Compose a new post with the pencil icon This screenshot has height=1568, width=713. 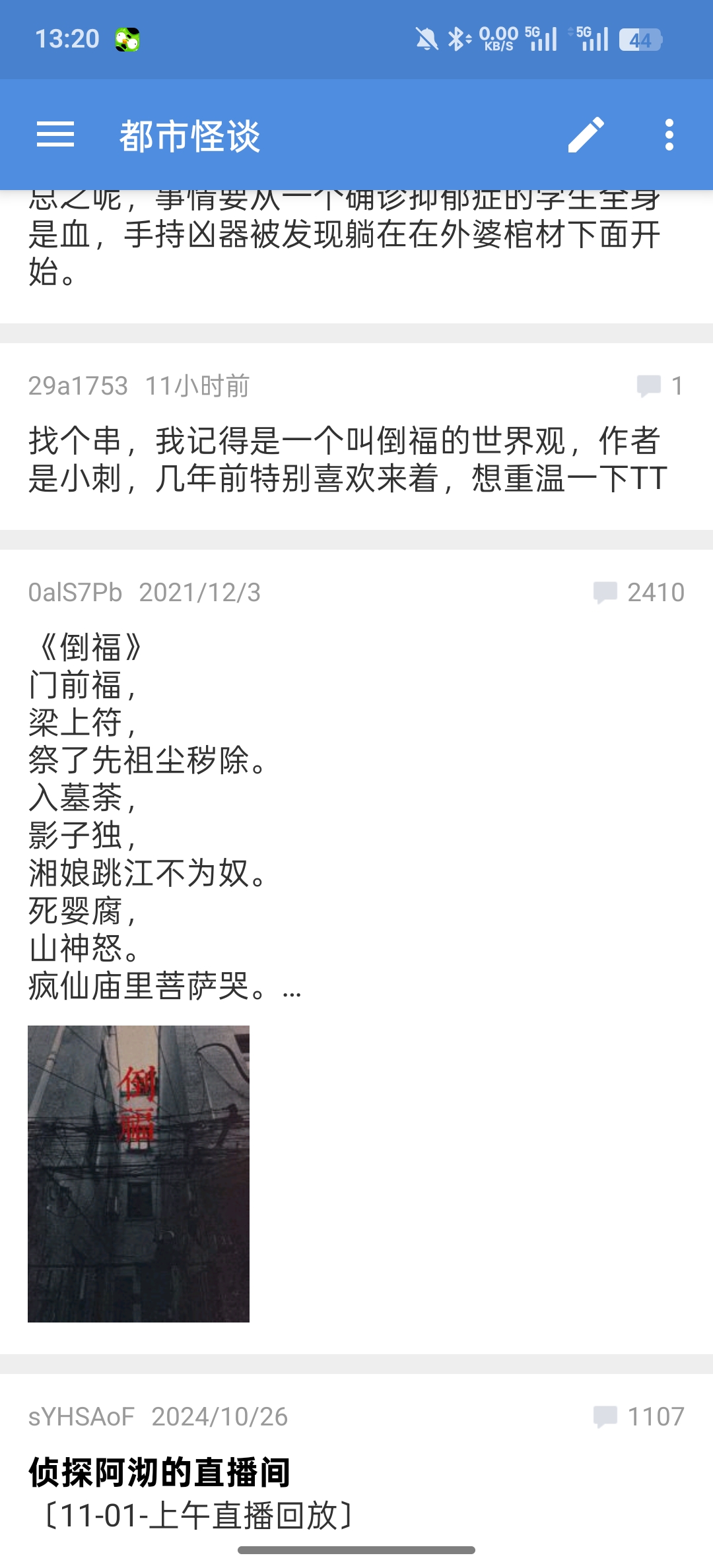point(586,135)
